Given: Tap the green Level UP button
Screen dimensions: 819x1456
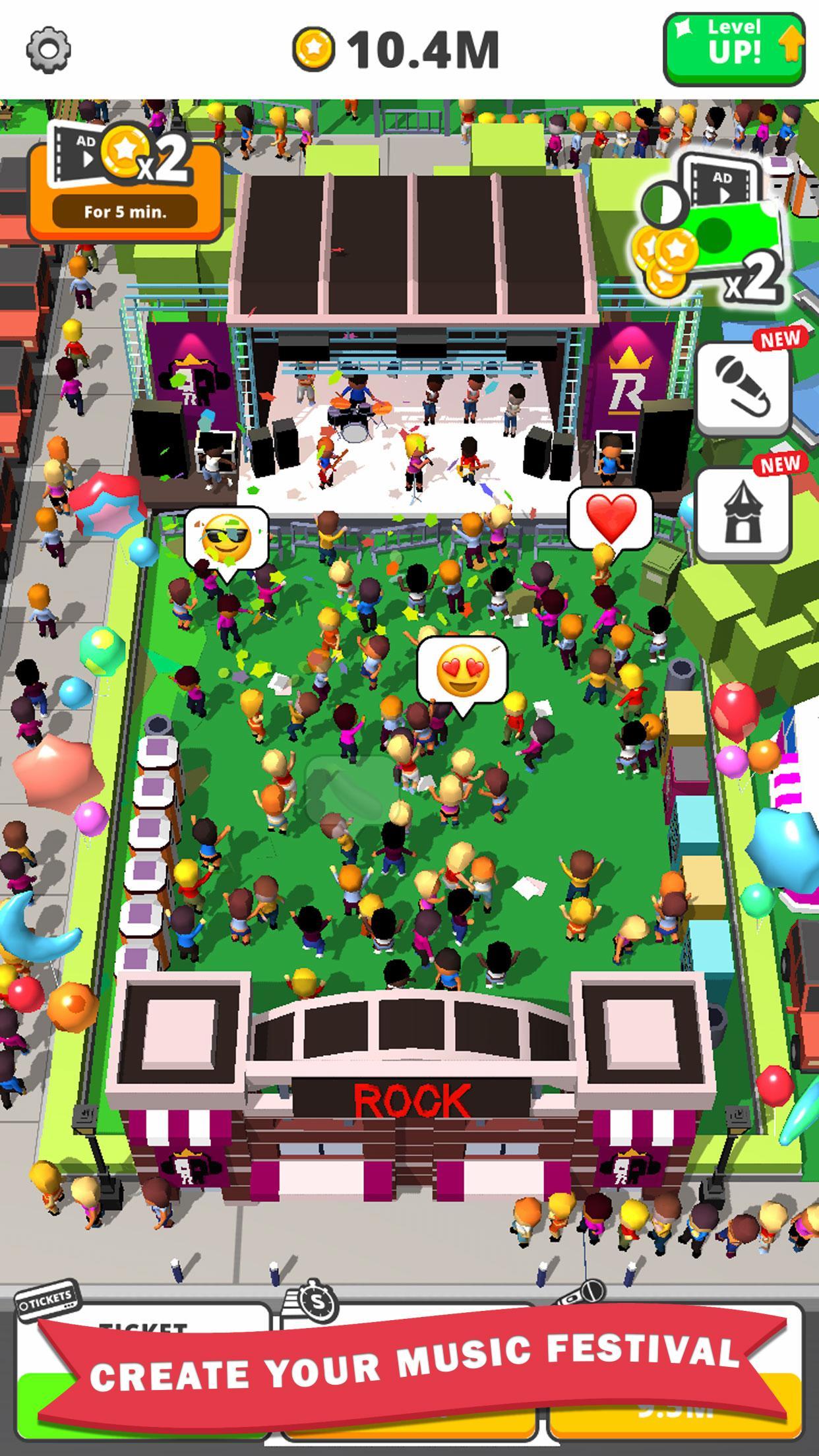Looking at the screenshot, I should tap(735, 50).
